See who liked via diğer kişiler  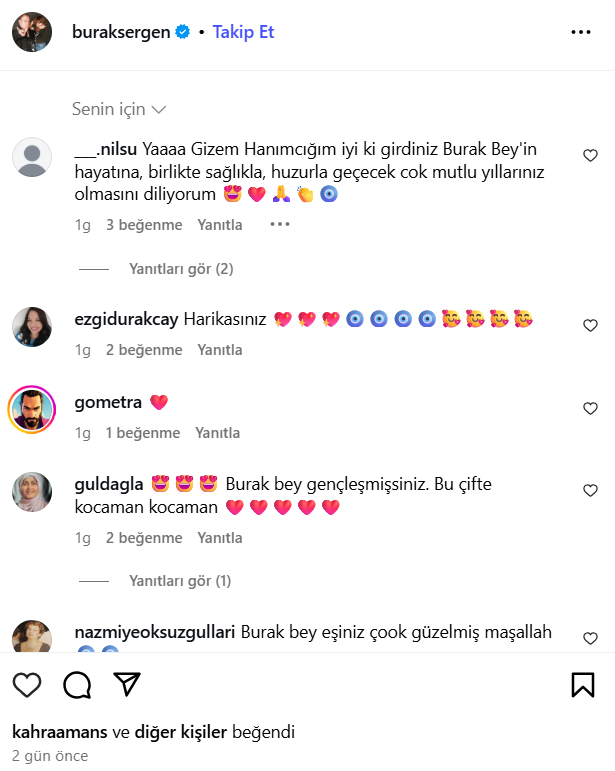point(181,732)
